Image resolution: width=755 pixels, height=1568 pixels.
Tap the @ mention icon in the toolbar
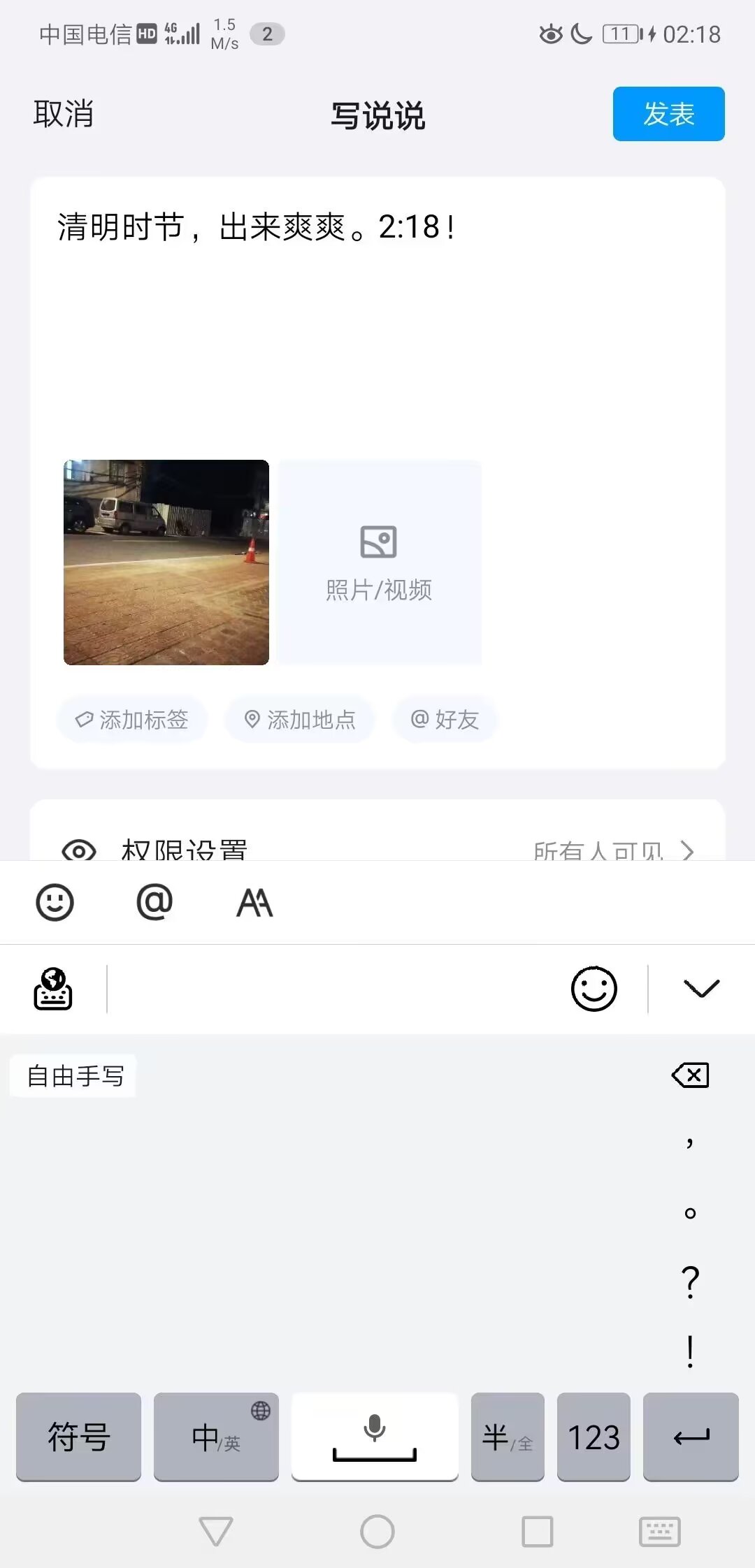coord(154,902)
